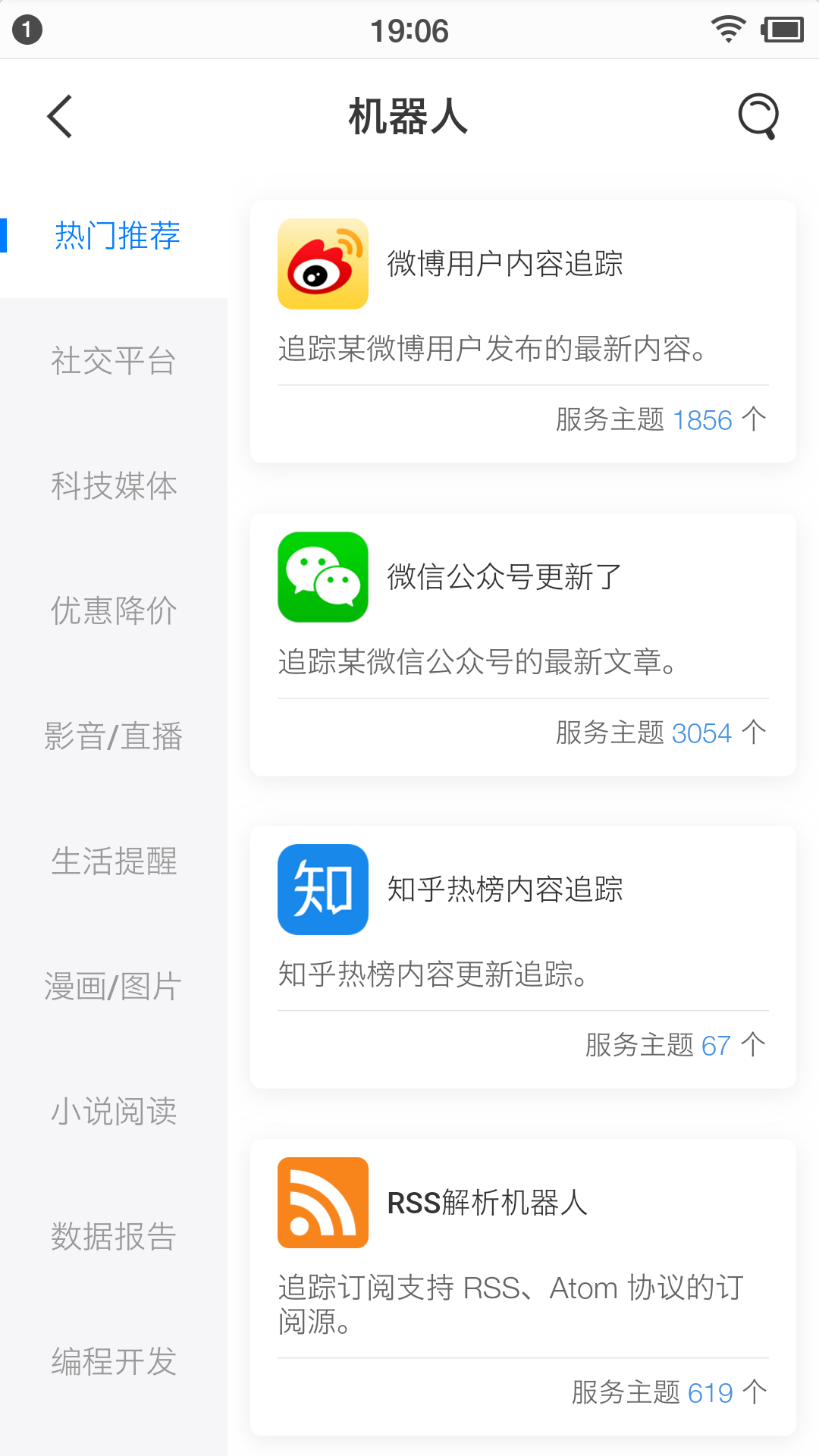The height and width of the screenshot is (1456, 819).
Task: Open the Weibo user content tracker bot
Action: tap(323, 265)
